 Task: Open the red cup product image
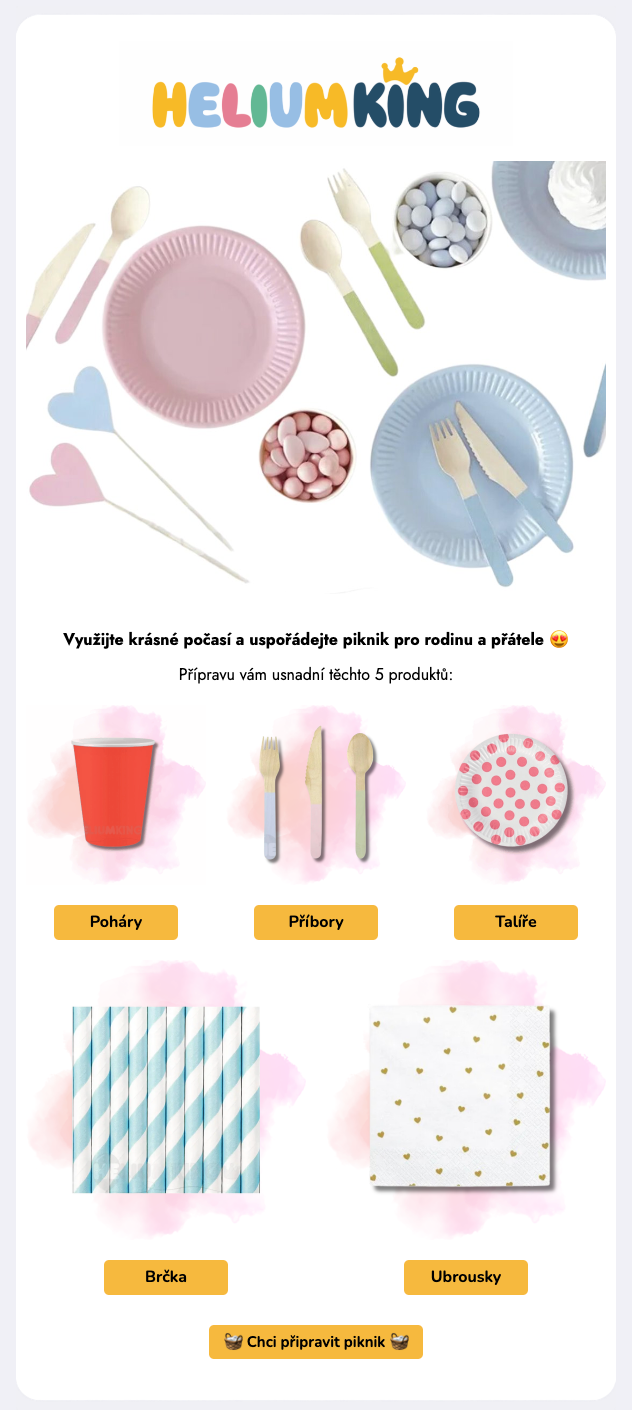(x=115, y=793)
